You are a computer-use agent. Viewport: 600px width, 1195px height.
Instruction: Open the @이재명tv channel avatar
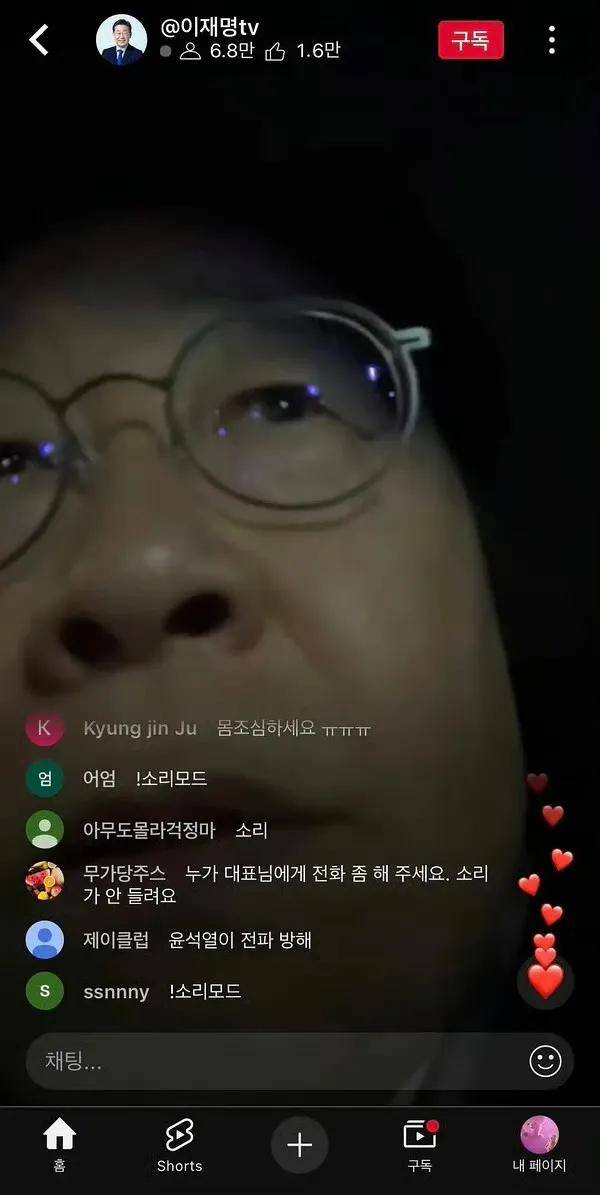click(121, 40)
